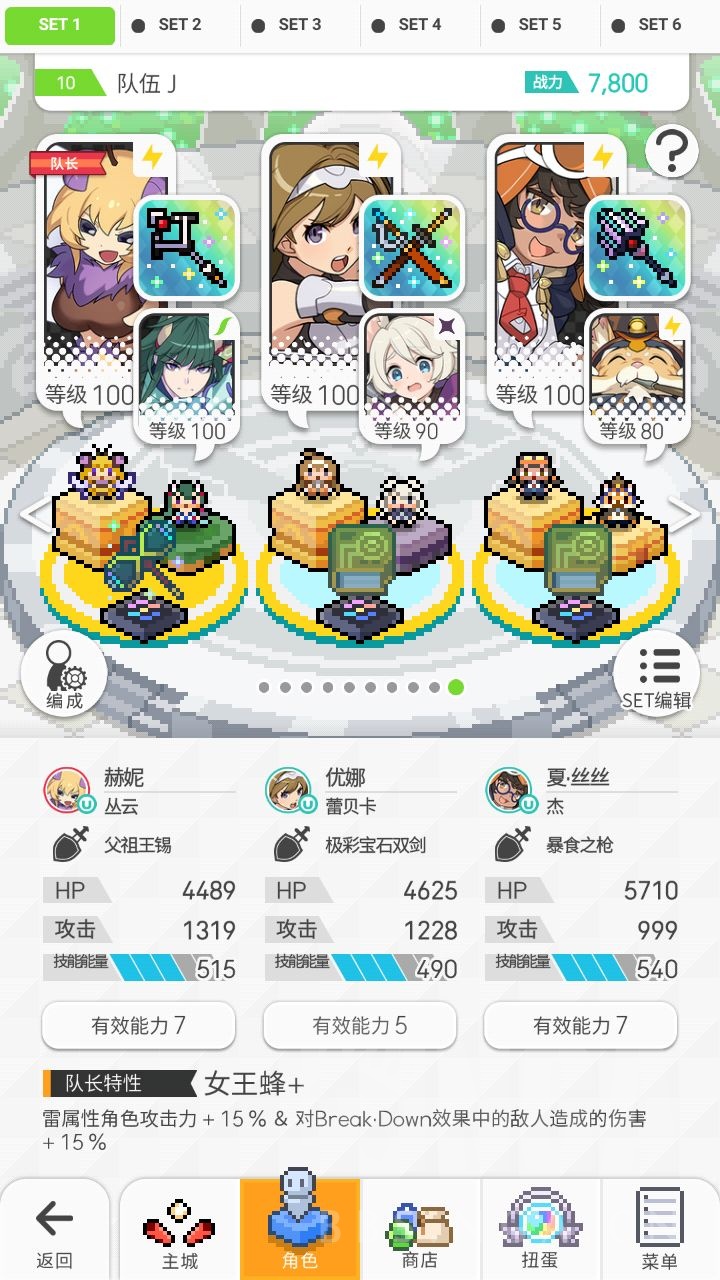Tap the 编成 formation button

click(64, 673)
